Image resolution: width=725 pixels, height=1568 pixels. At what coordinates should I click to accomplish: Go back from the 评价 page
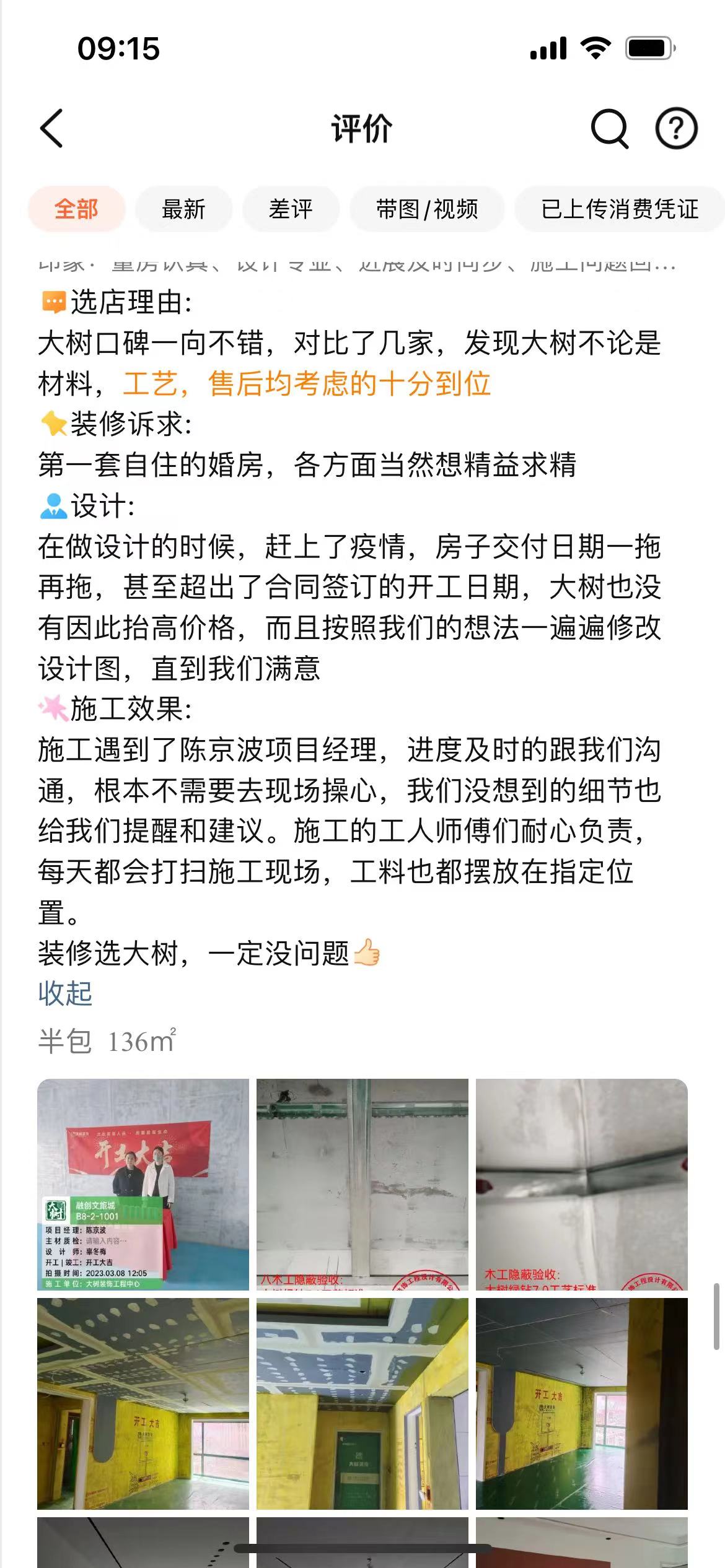[52, 129]
